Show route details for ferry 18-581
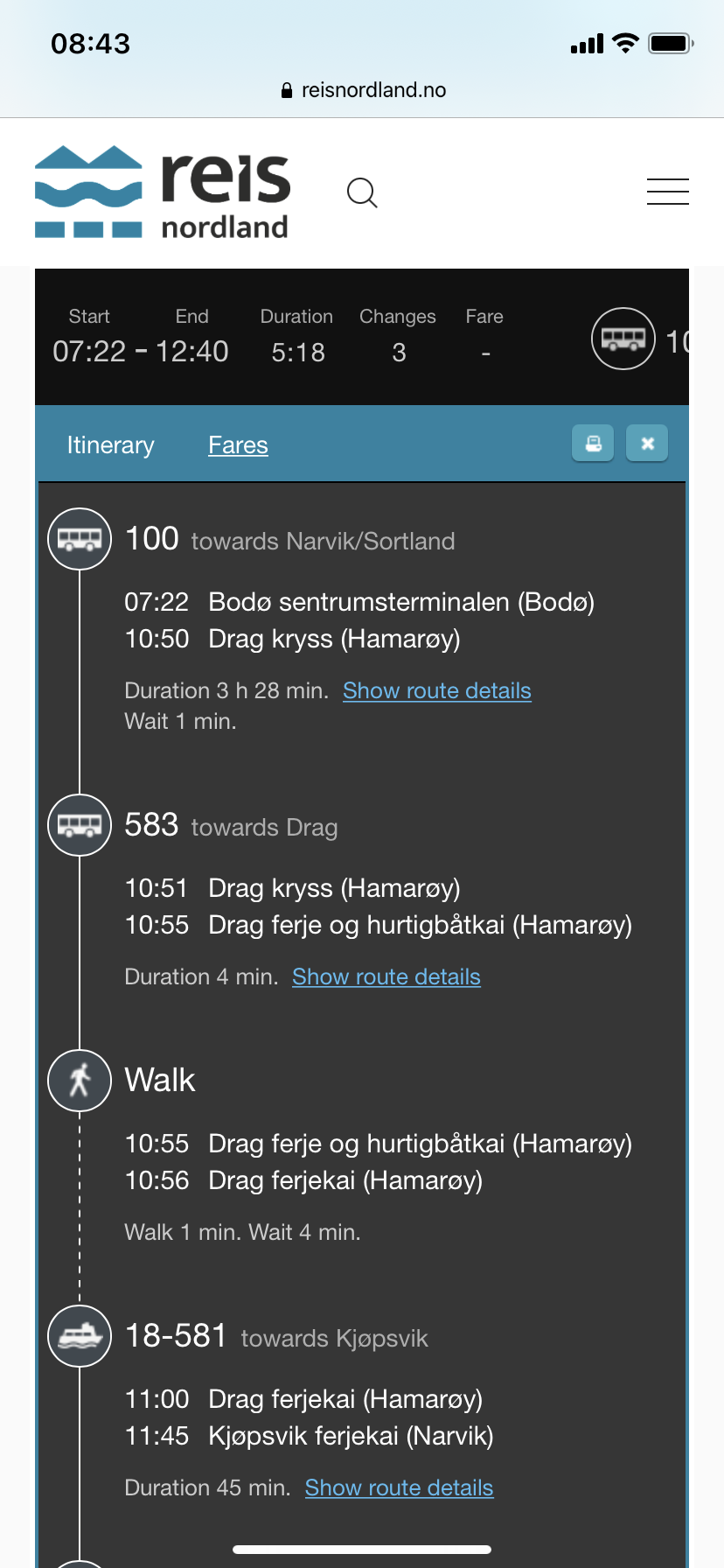 (399, 1487)
